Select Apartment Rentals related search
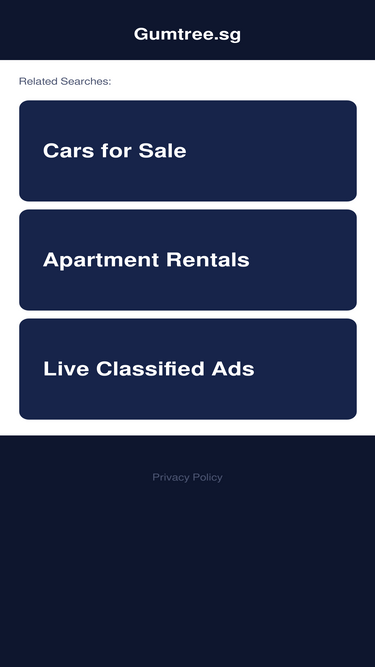 (x=188, y=259)
